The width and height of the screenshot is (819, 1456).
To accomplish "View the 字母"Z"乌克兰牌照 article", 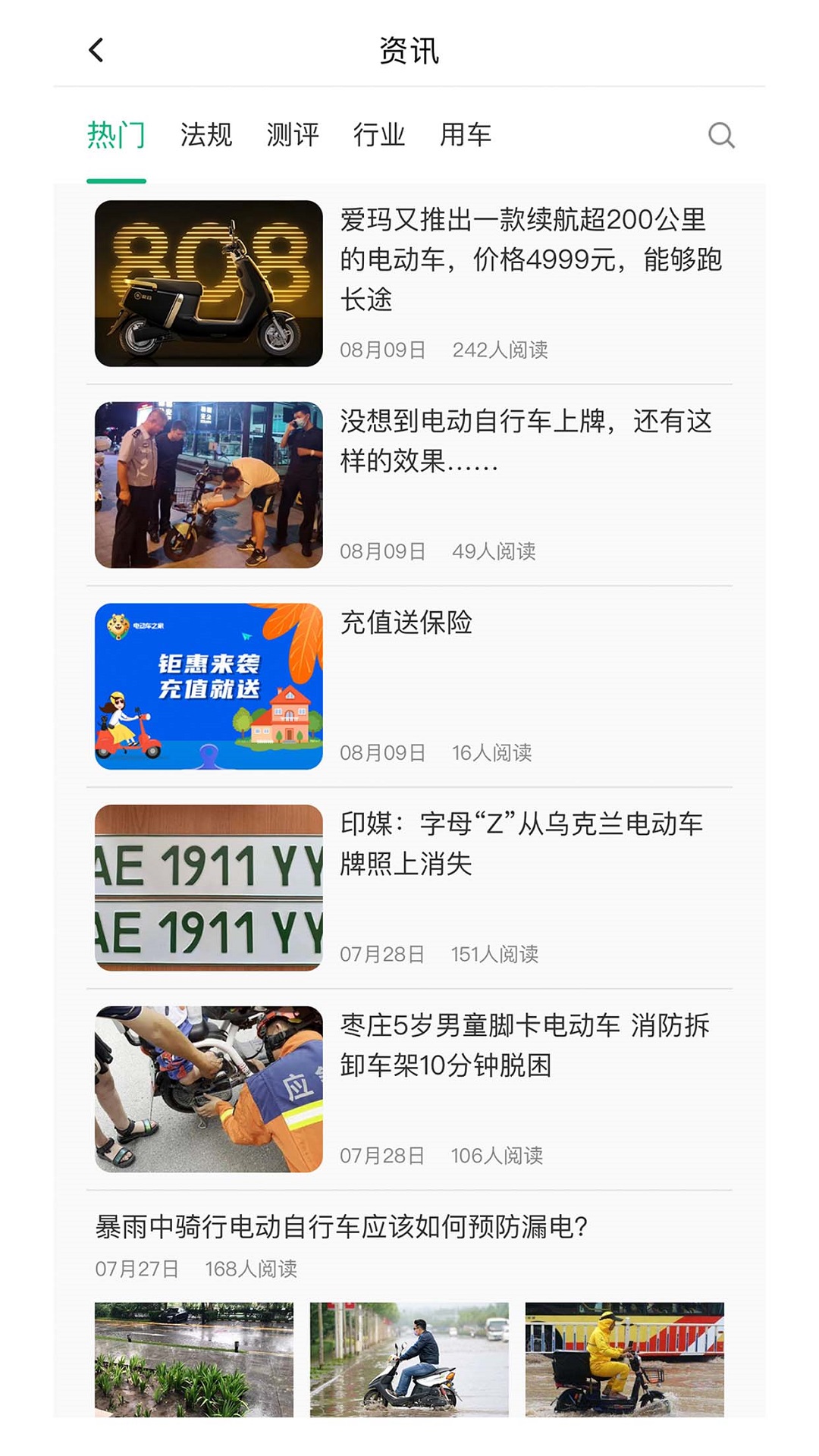I will pos(521,843).
